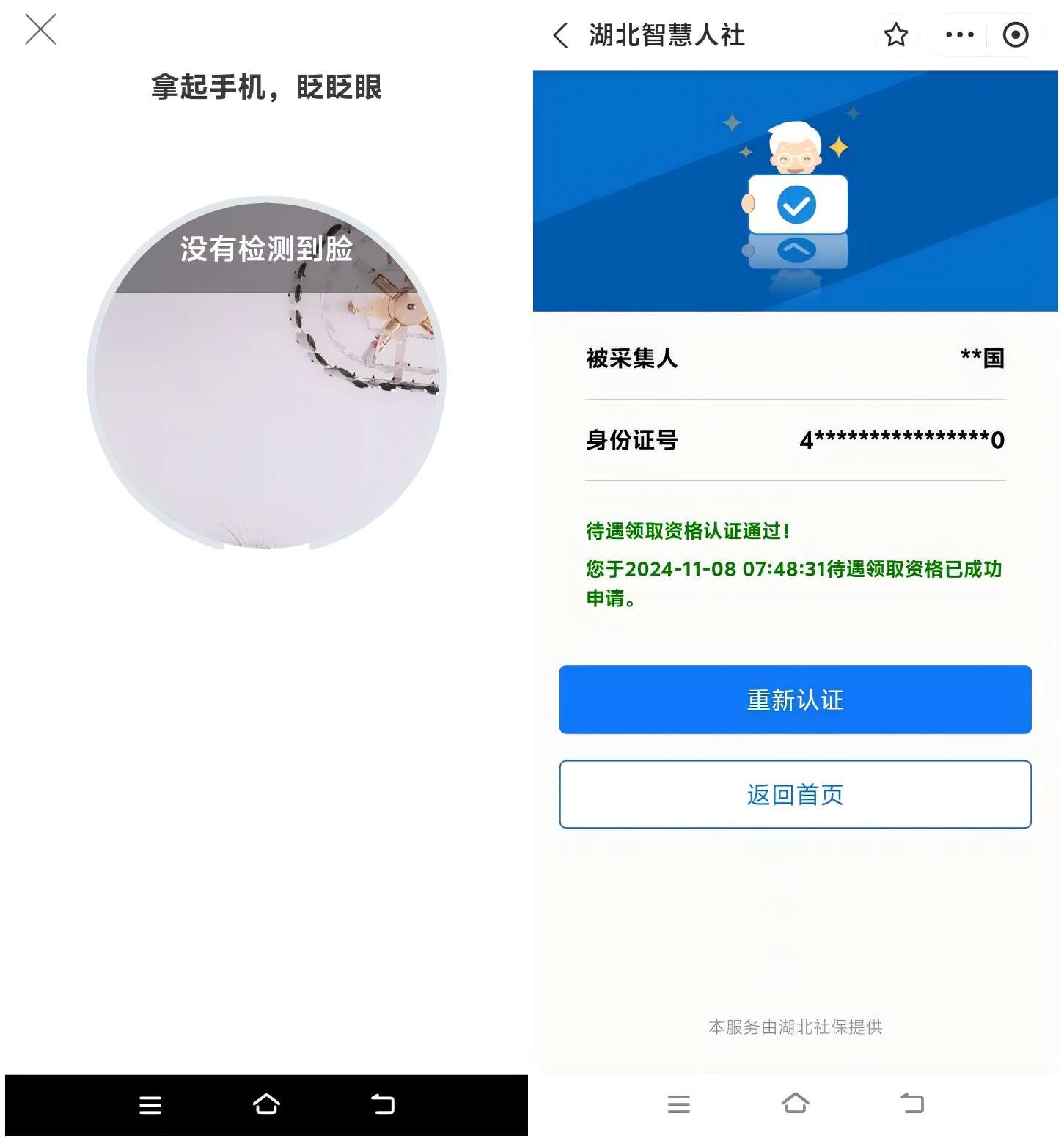Select the 湖北智慧人社 title text
The width and height of the screenshot is (1064, 1141).
(666, 34)
